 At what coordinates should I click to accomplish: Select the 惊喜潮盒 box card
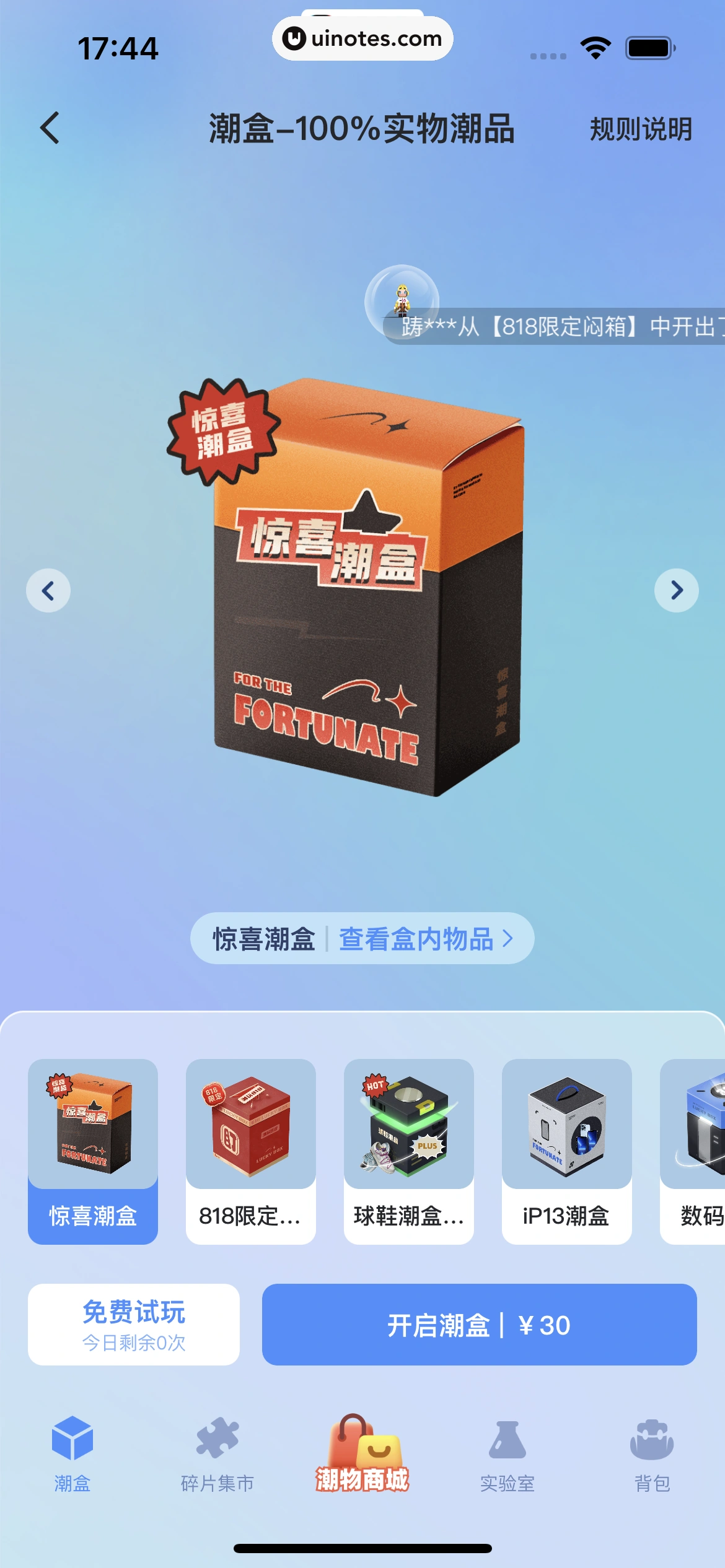[x=93, y=1151]
